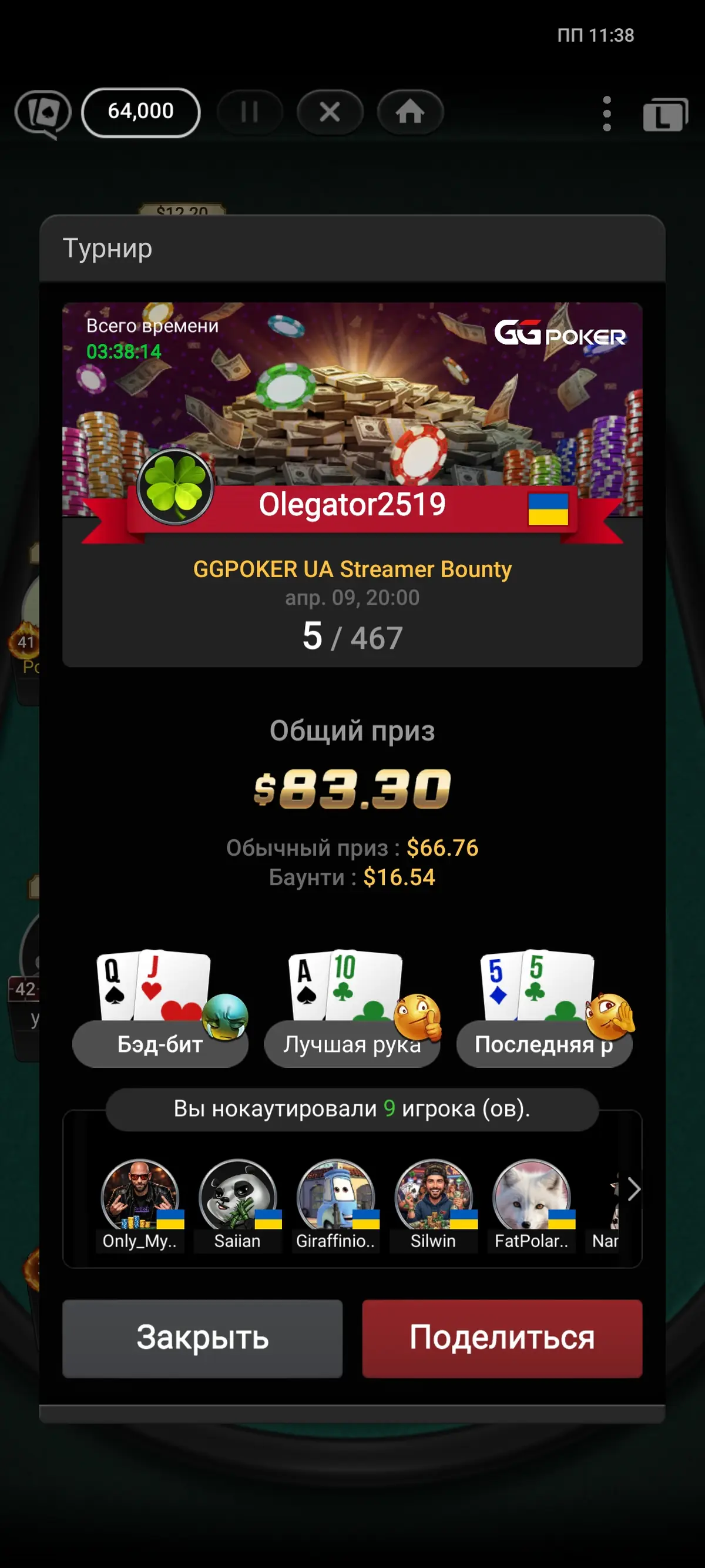Close the tournament result dialog
The height and width of the screenshot is (1568, 705).
point(202,1338)
